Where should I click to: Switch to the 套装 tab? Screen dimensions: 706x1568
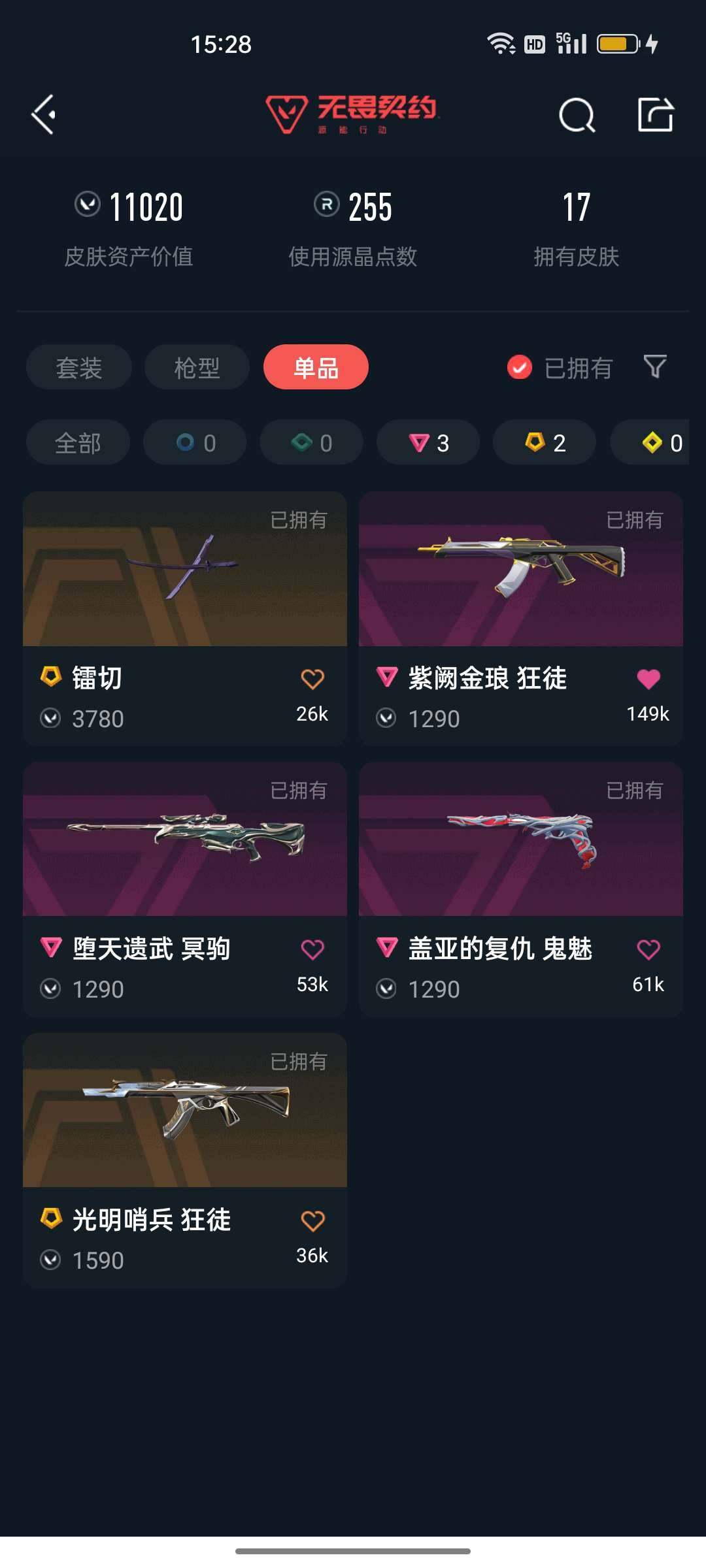tap(78, 368)
